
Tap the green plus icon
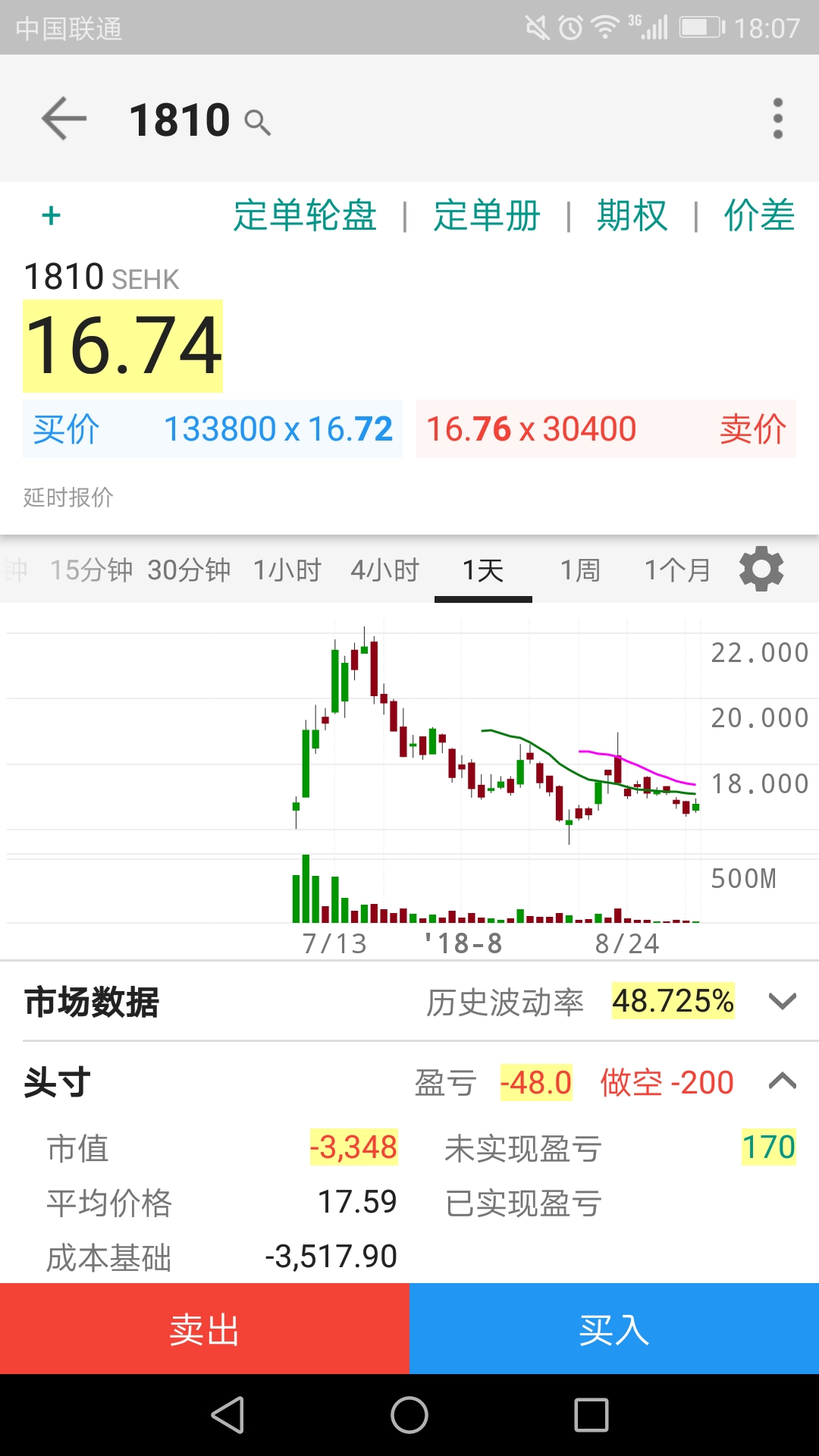tap(51, 216)
